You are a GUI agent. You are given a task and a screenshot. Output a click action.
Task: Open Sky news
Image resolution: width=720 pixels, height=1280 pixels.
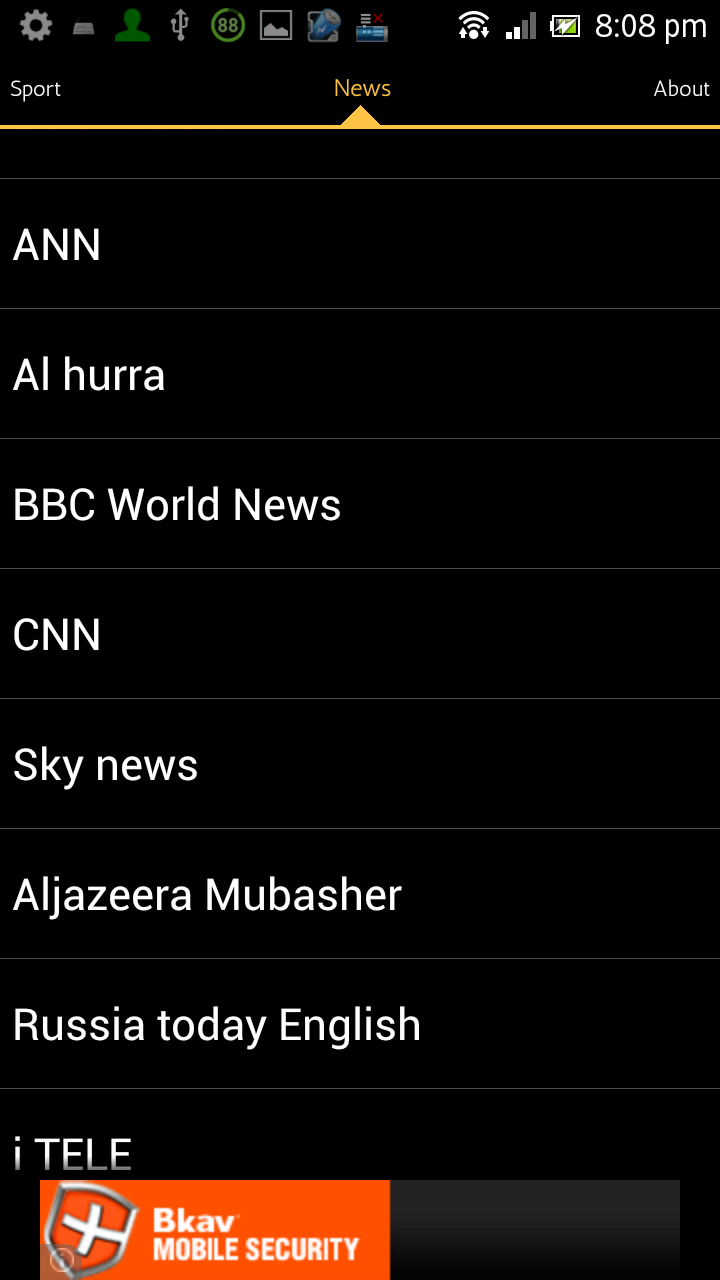tap(360, 765)
